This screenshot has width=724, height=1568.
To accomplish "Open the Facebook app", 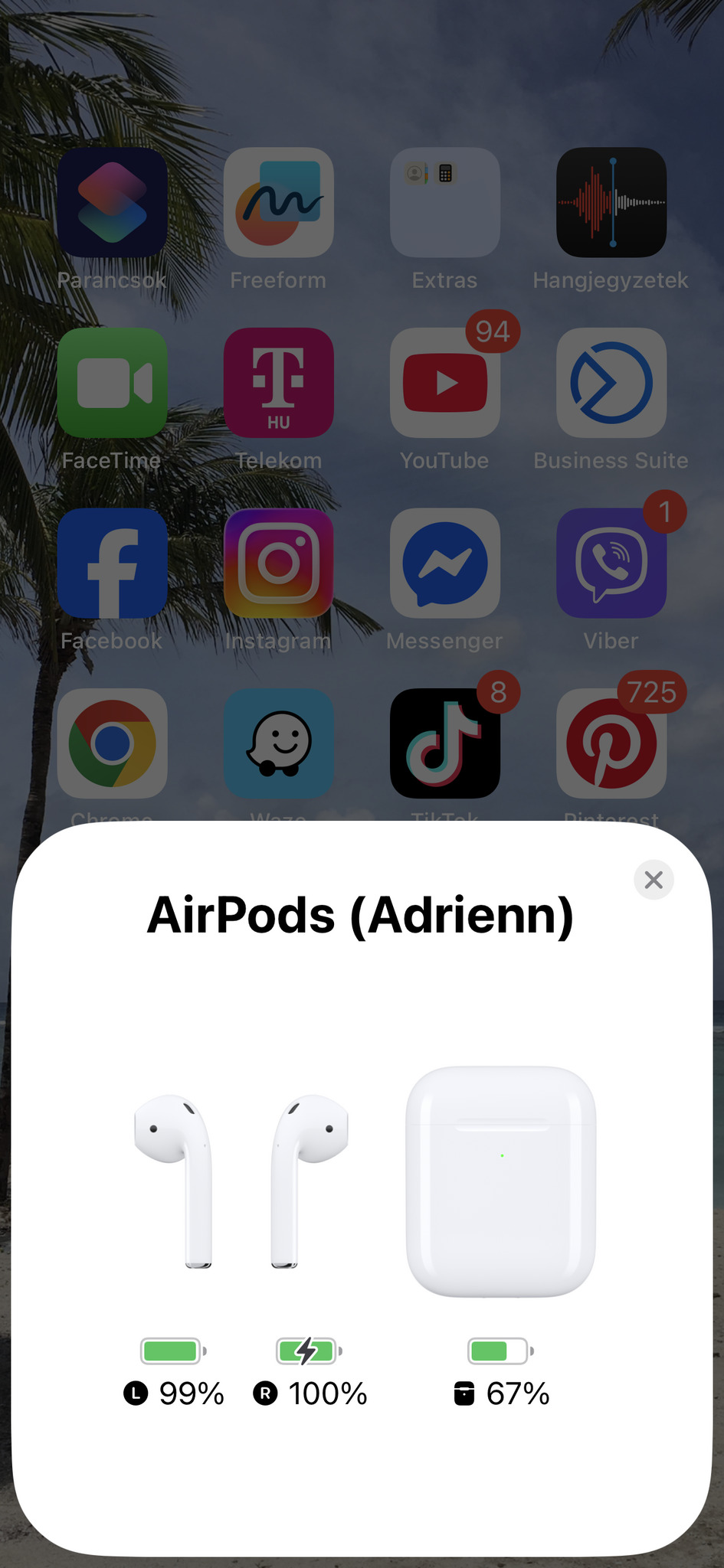I will (x=113, y=563).
